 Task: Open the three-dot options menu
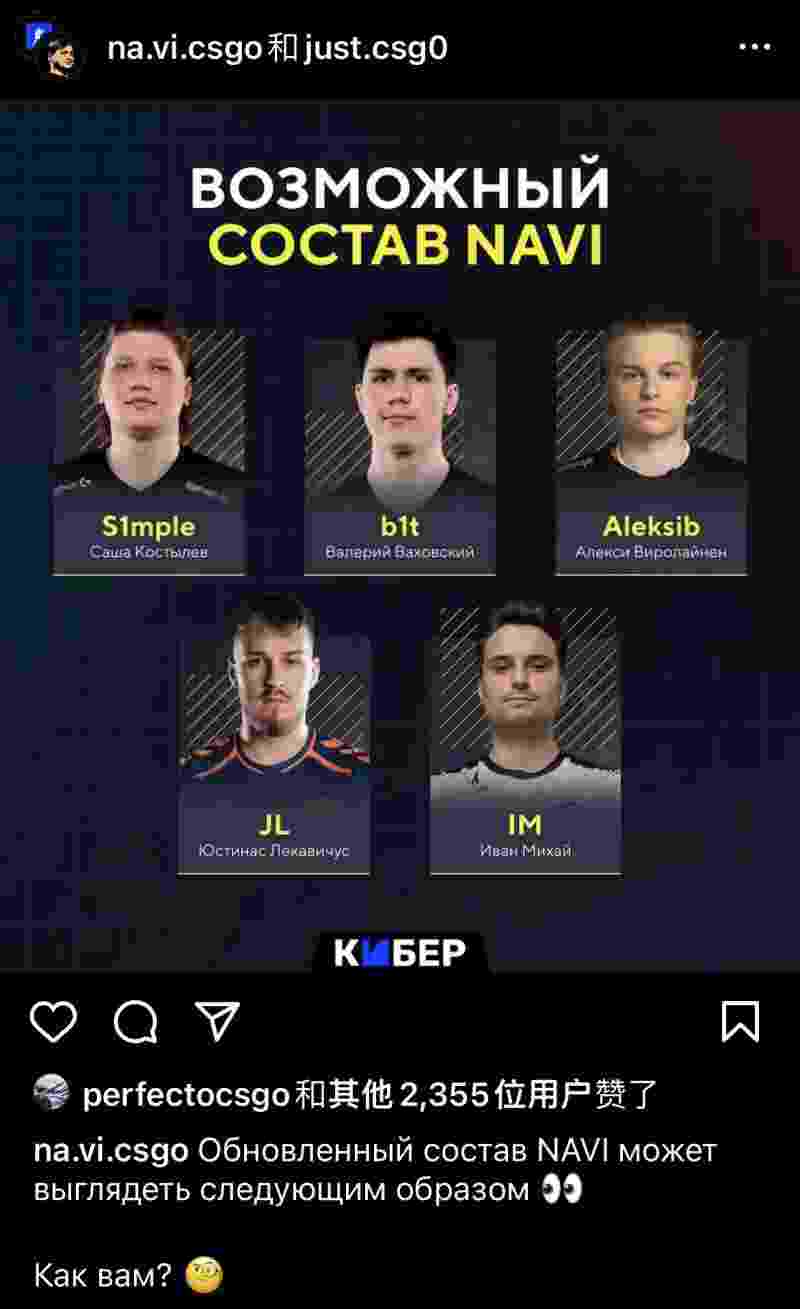(x=754, y=47)
